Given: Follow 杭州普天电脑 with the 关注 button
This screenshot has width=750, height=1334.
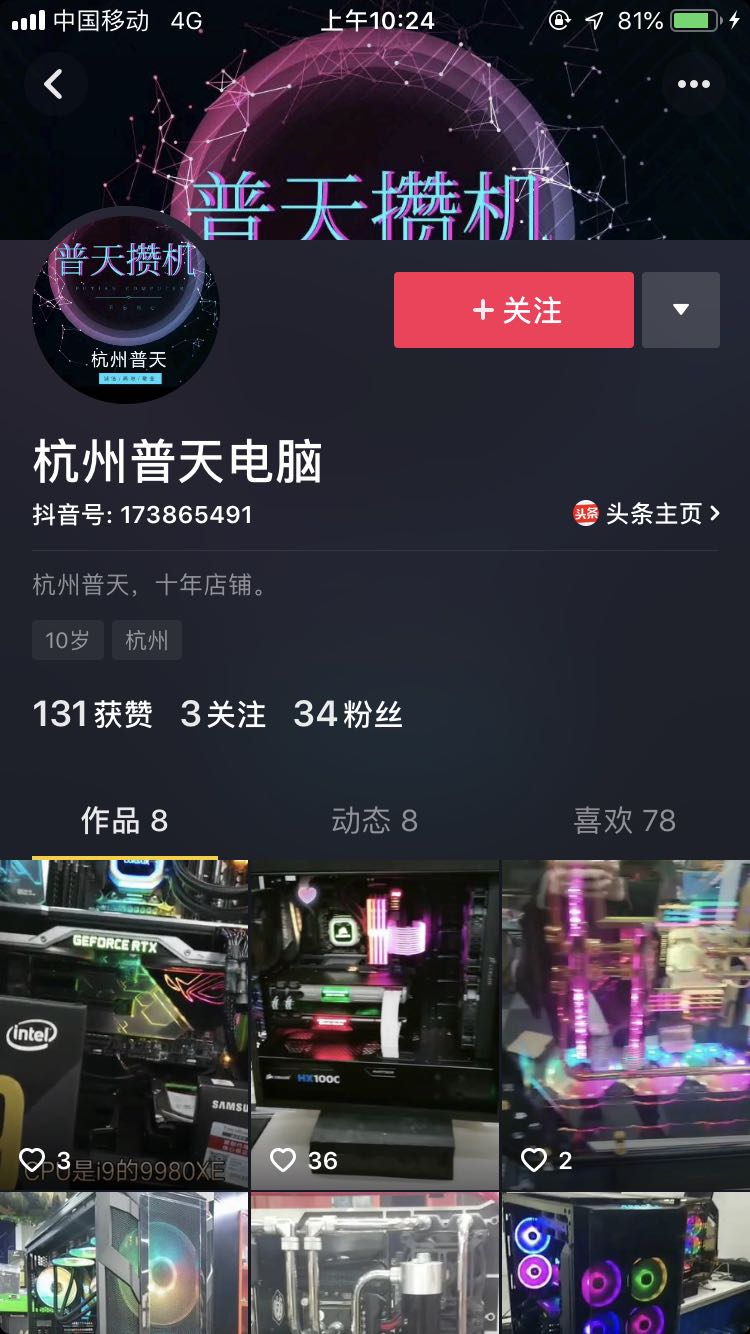Looking at the screenshot, I should click(x=513, y=310).
